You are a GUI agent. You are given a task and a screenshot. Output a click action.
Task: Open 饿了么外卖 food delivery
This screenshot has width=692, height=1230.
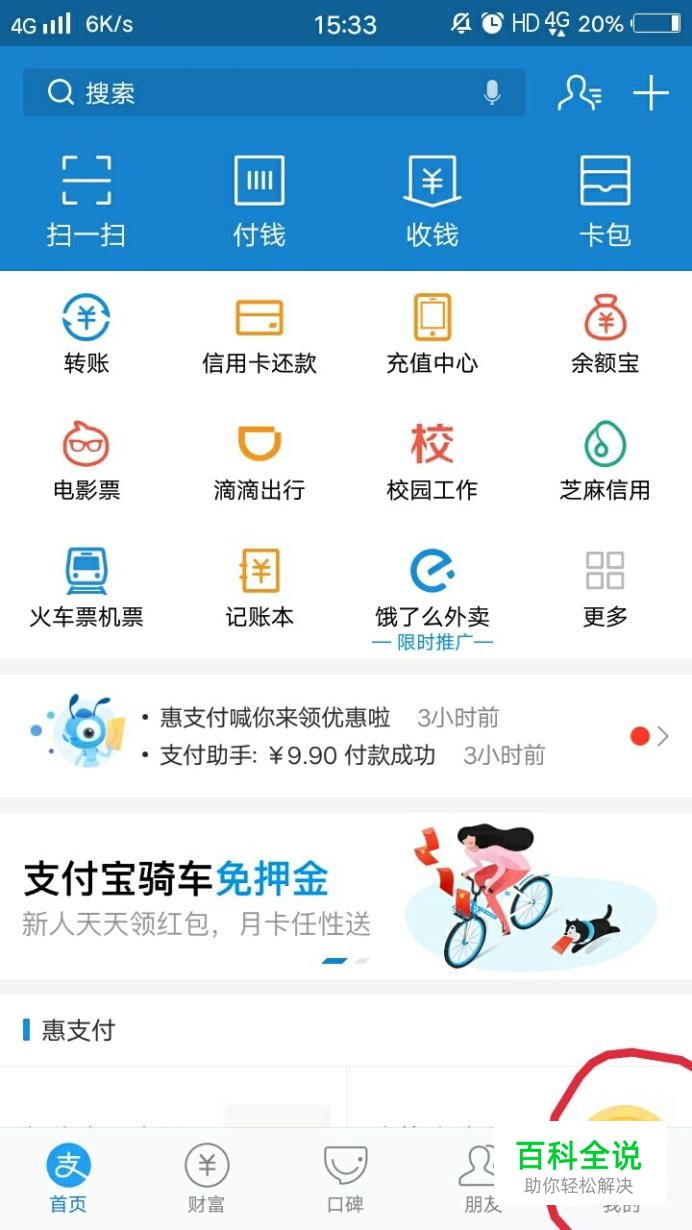[432, 588]
